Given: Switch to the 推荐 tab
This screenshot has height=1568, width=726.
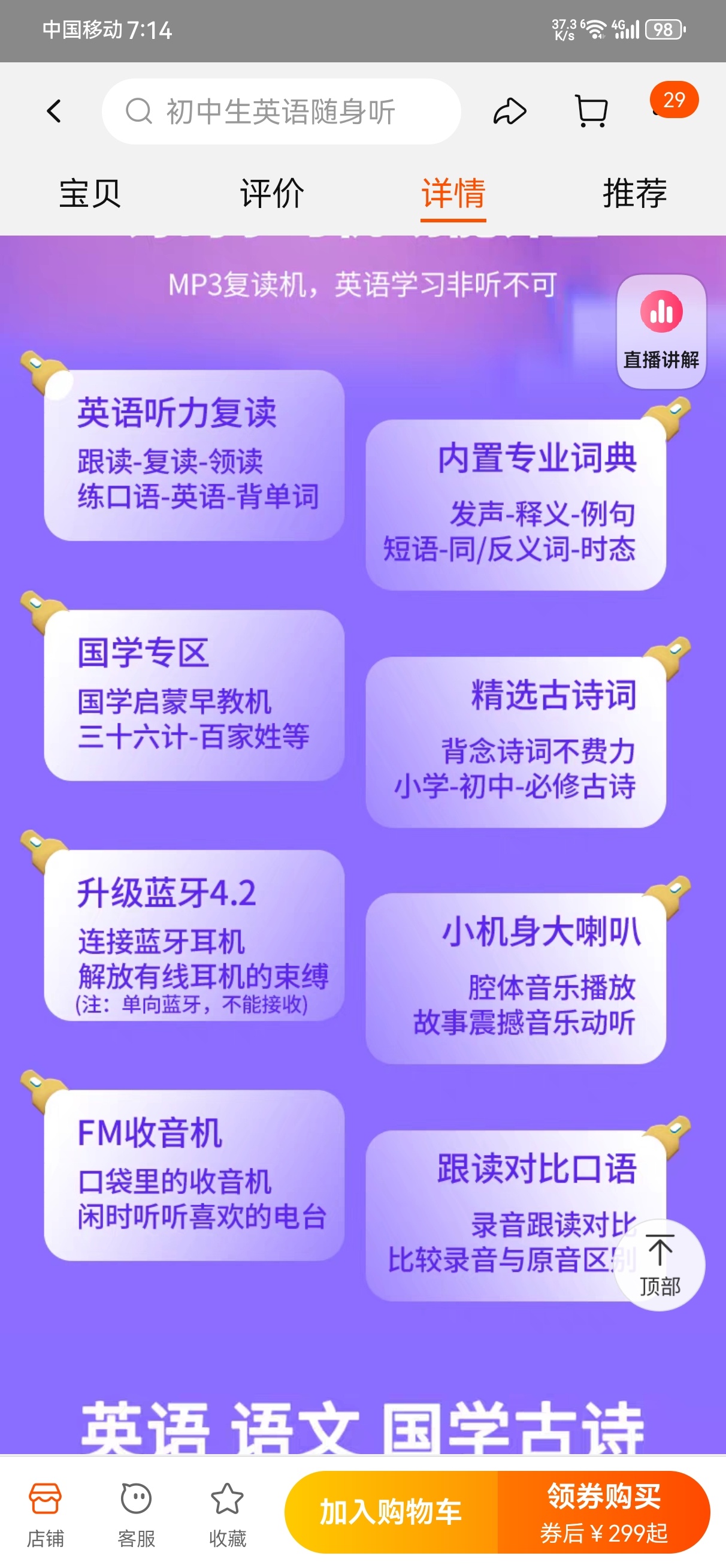Looking at the screenshot, I should click(635, 194).
